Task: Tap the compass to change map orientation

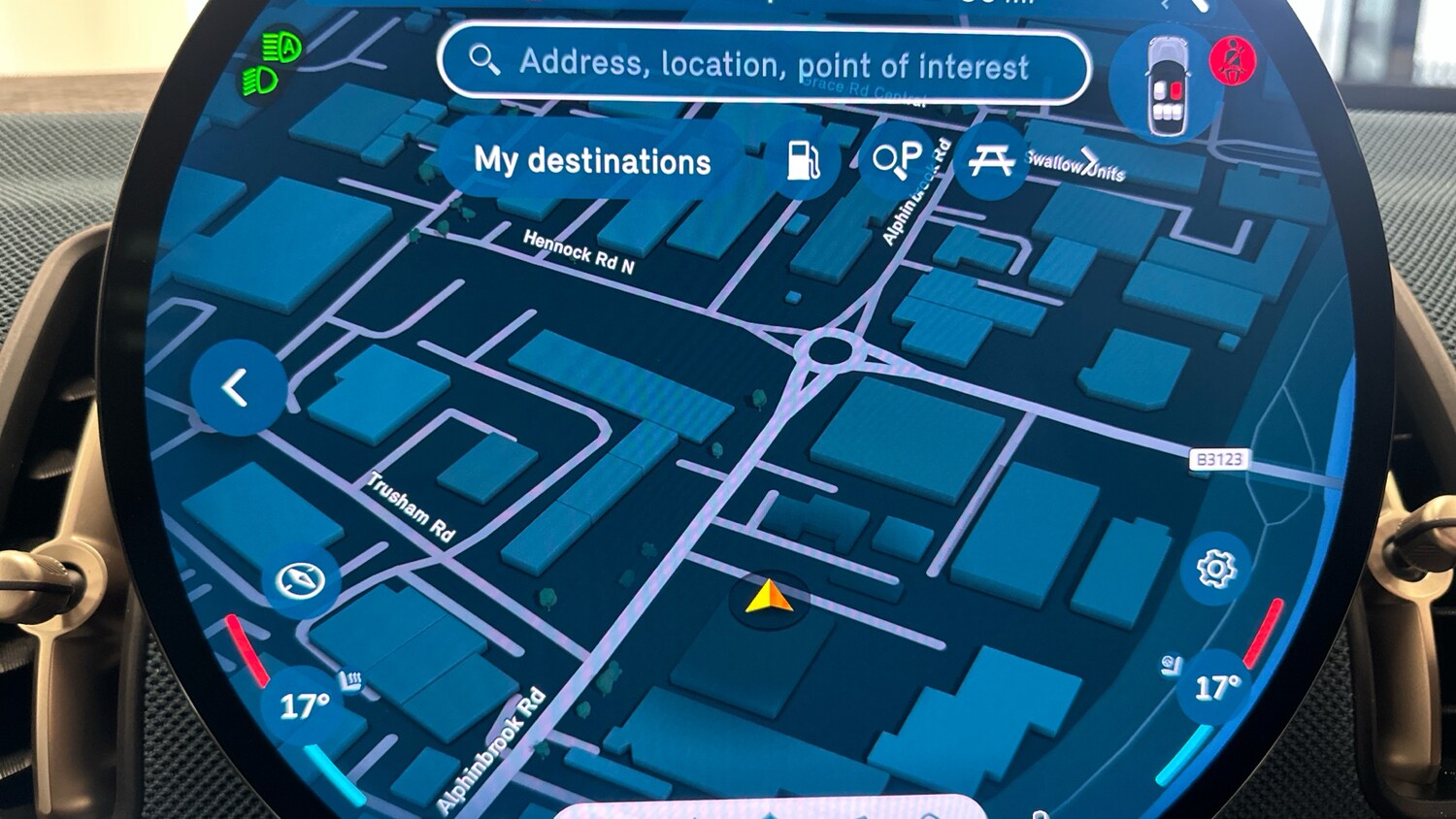Action: pyautogui.click(x=300, y=581)
